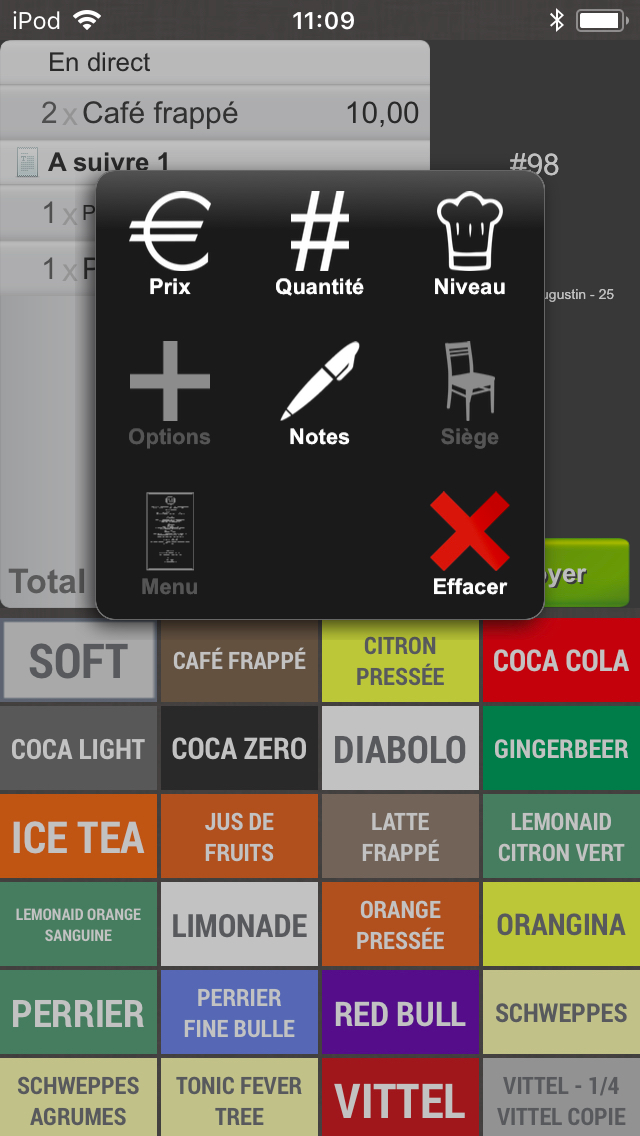Change item quantity with Quantité

pos(320,245)
